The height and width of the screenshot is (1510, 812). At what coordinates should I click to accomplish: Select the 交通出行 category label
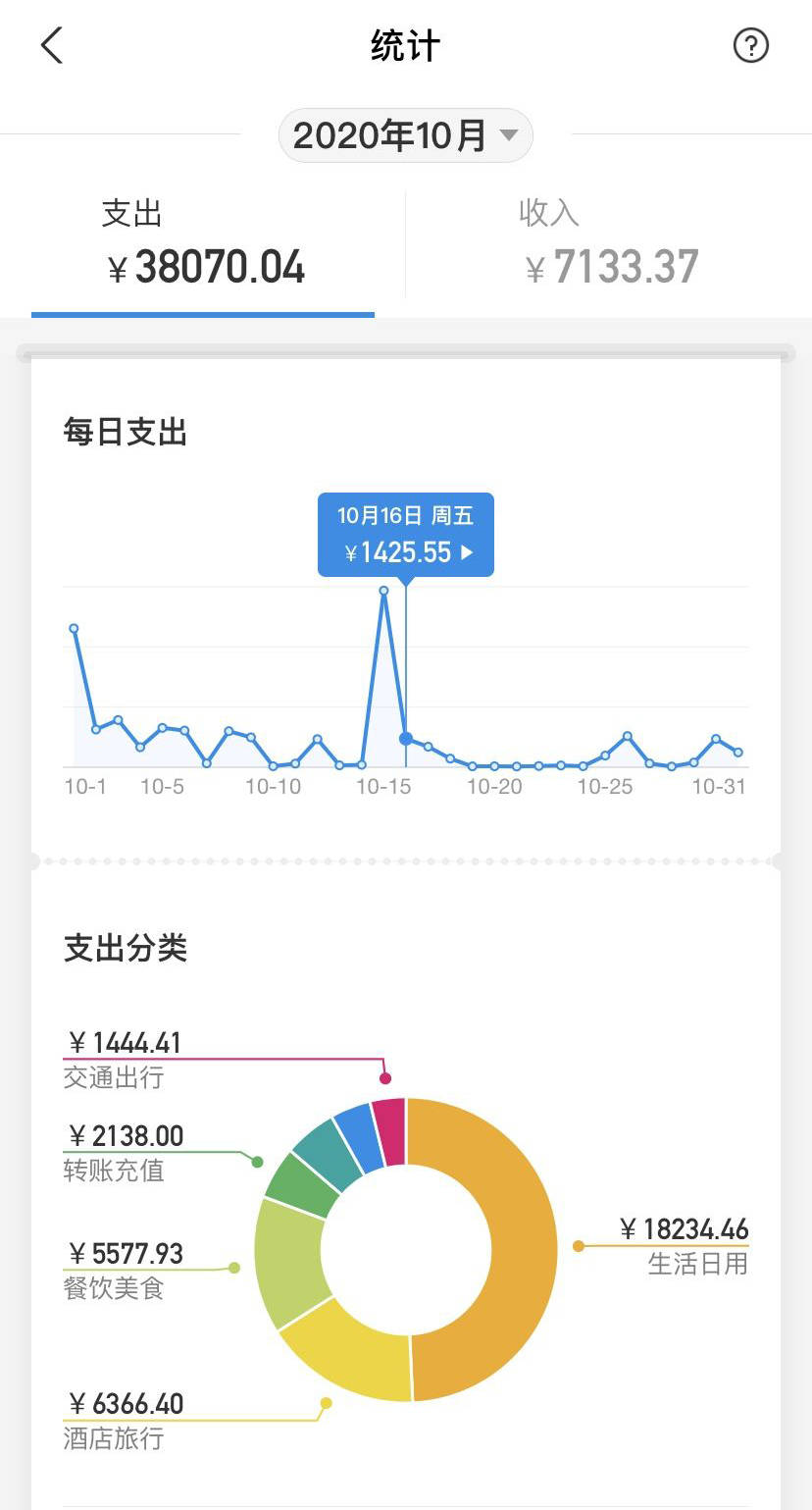tap(114, 1077)
